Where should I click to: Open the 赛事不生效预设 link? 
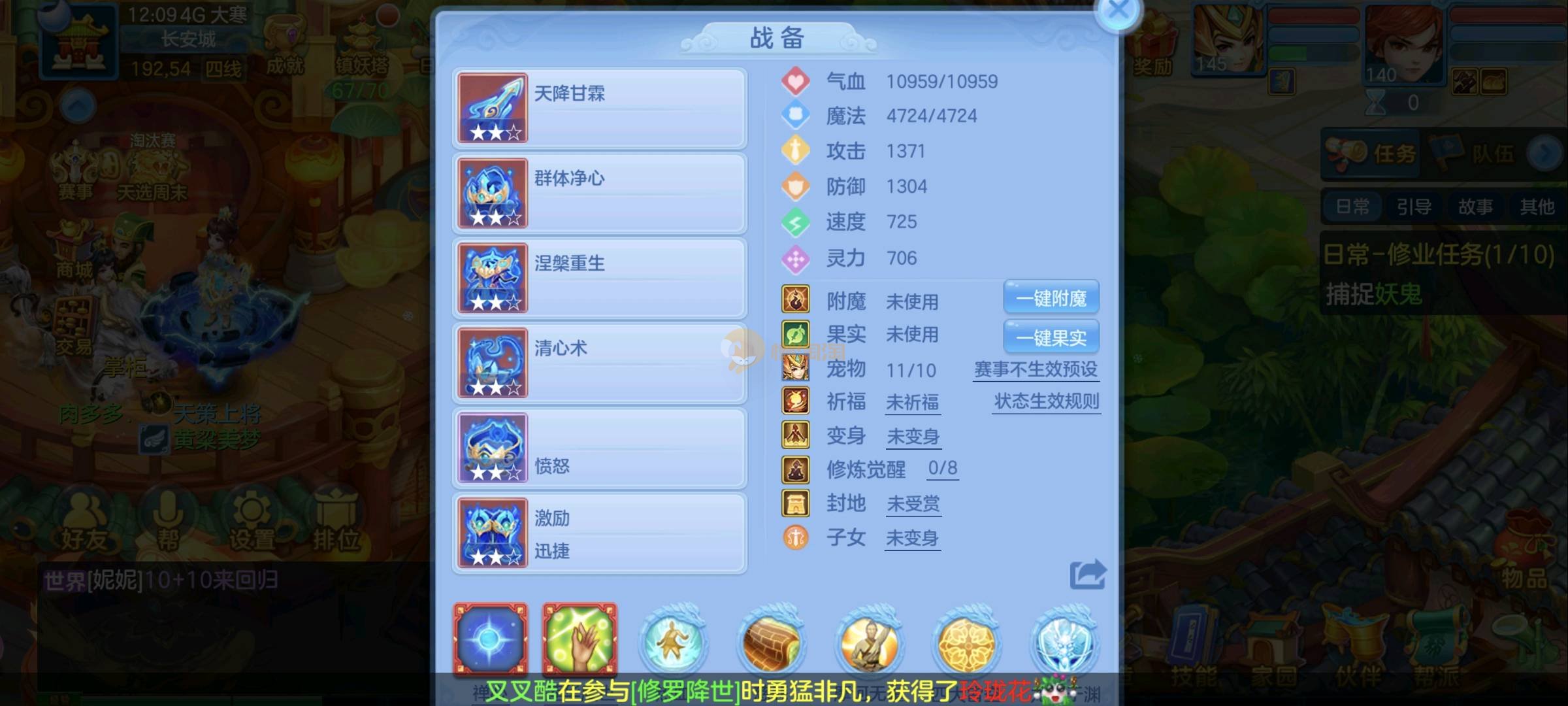point(1036,369)
